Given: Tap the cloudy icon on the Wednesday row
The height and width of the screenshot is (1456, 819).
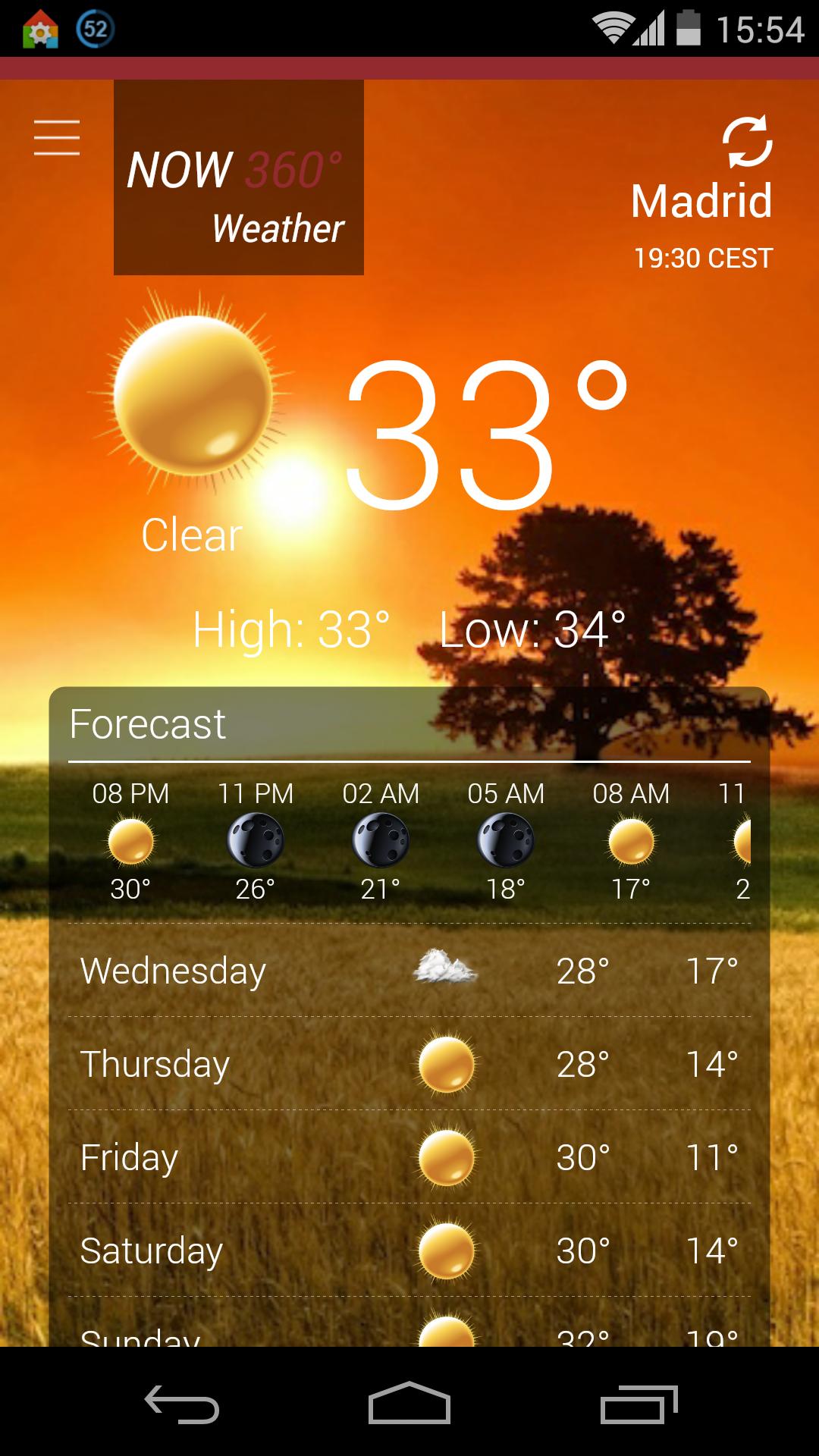Looking at the screenshot, I should 446,969.
